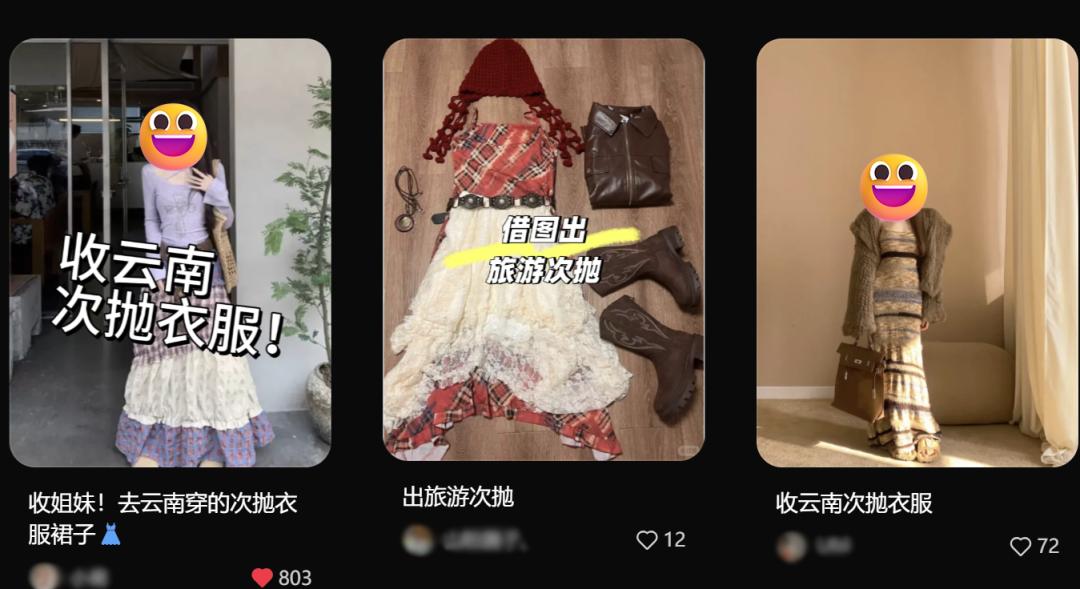The width and height of the screenshot is (1080, 589).
Task: View author profile beside the 803 likes
Action: [x=43, y=577]
